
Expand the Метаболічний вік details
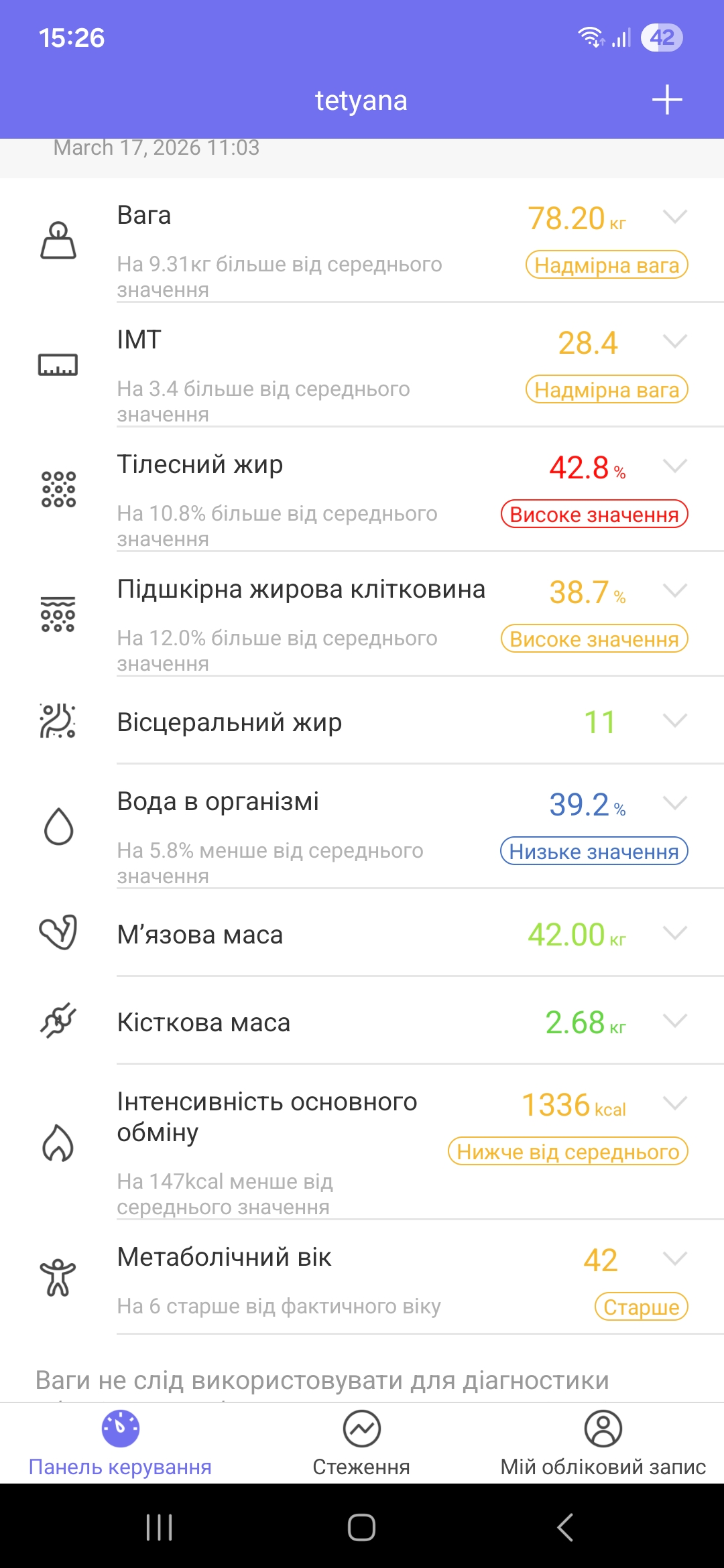674,1258
